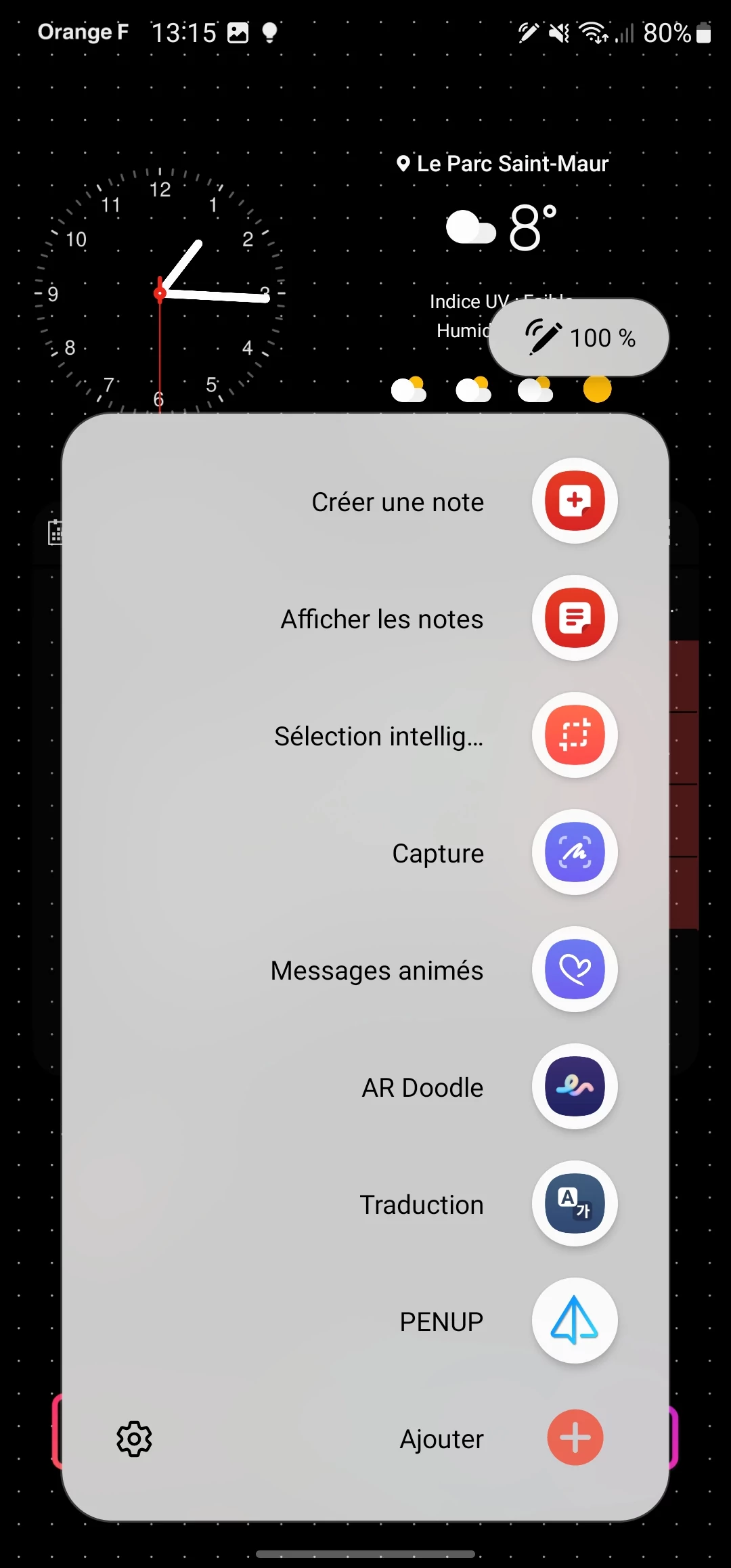Open the PENUP app
This screenshot has height=1568, width=731.
(575, 1321)
